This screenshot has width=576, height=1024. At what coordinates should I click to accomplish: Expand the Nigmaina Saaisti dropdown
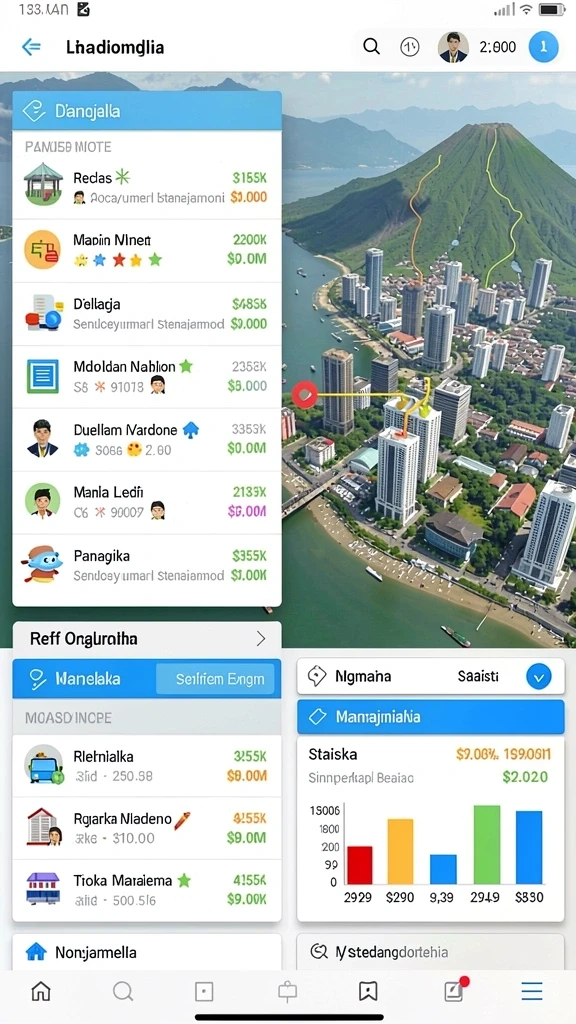tap(538, 677)
